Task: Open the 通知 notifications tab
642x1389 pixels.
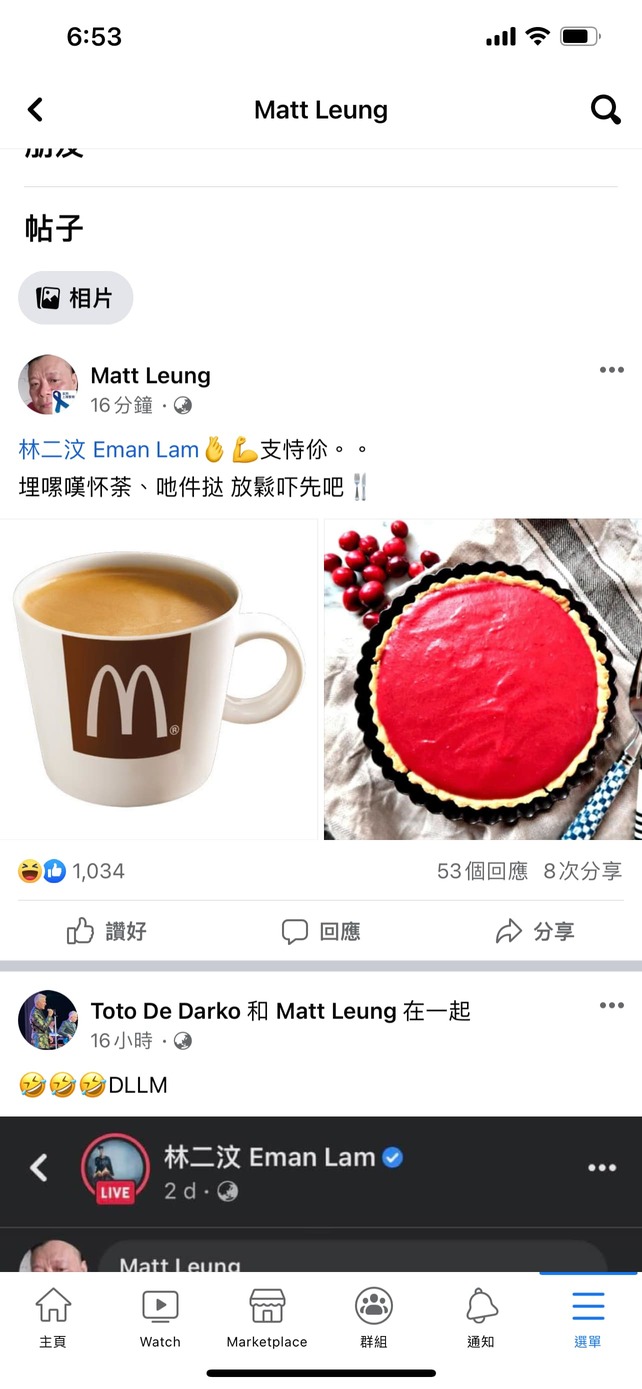Action: pyautogui.click(x=481, y=1318)
